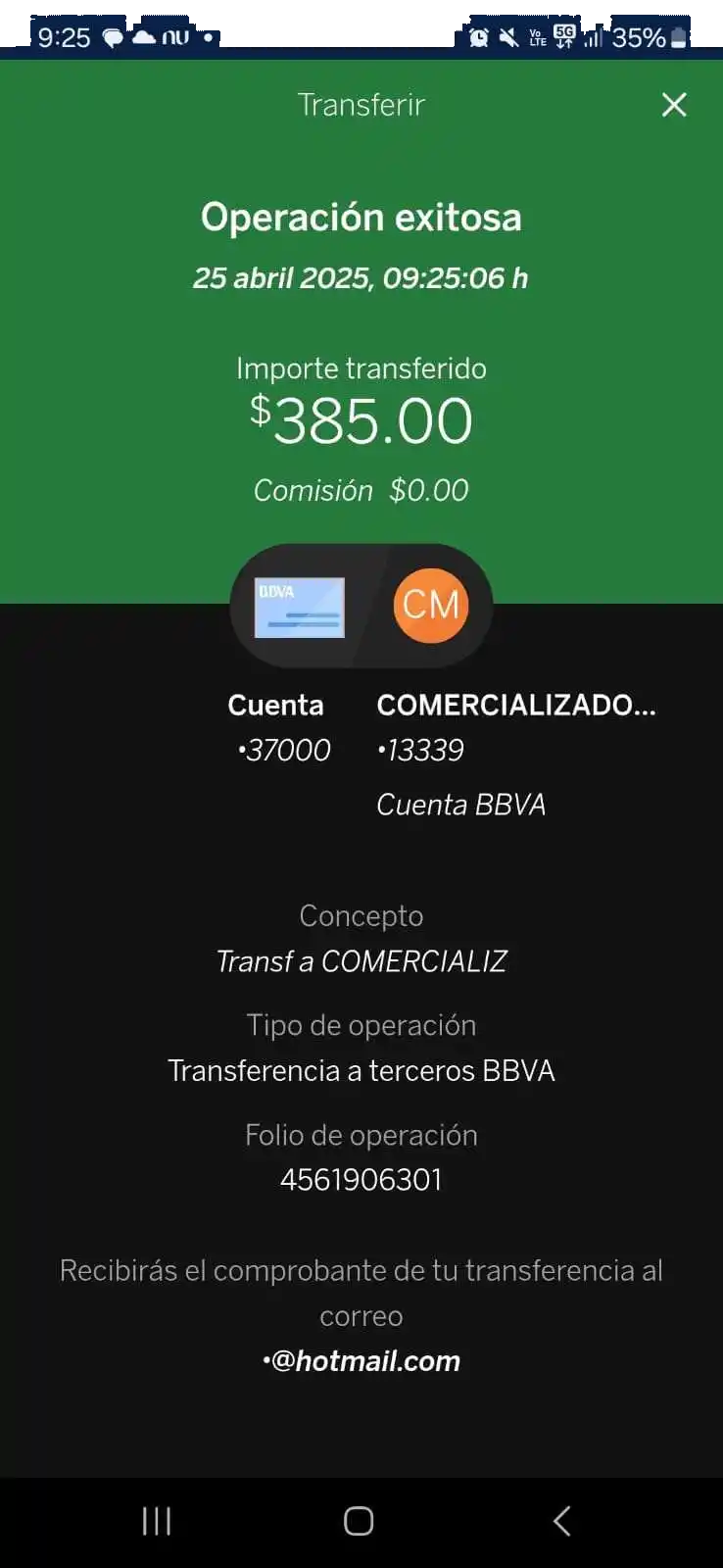
Task: Close the transfer confirmation screen
Action: (x=674, y=105)
